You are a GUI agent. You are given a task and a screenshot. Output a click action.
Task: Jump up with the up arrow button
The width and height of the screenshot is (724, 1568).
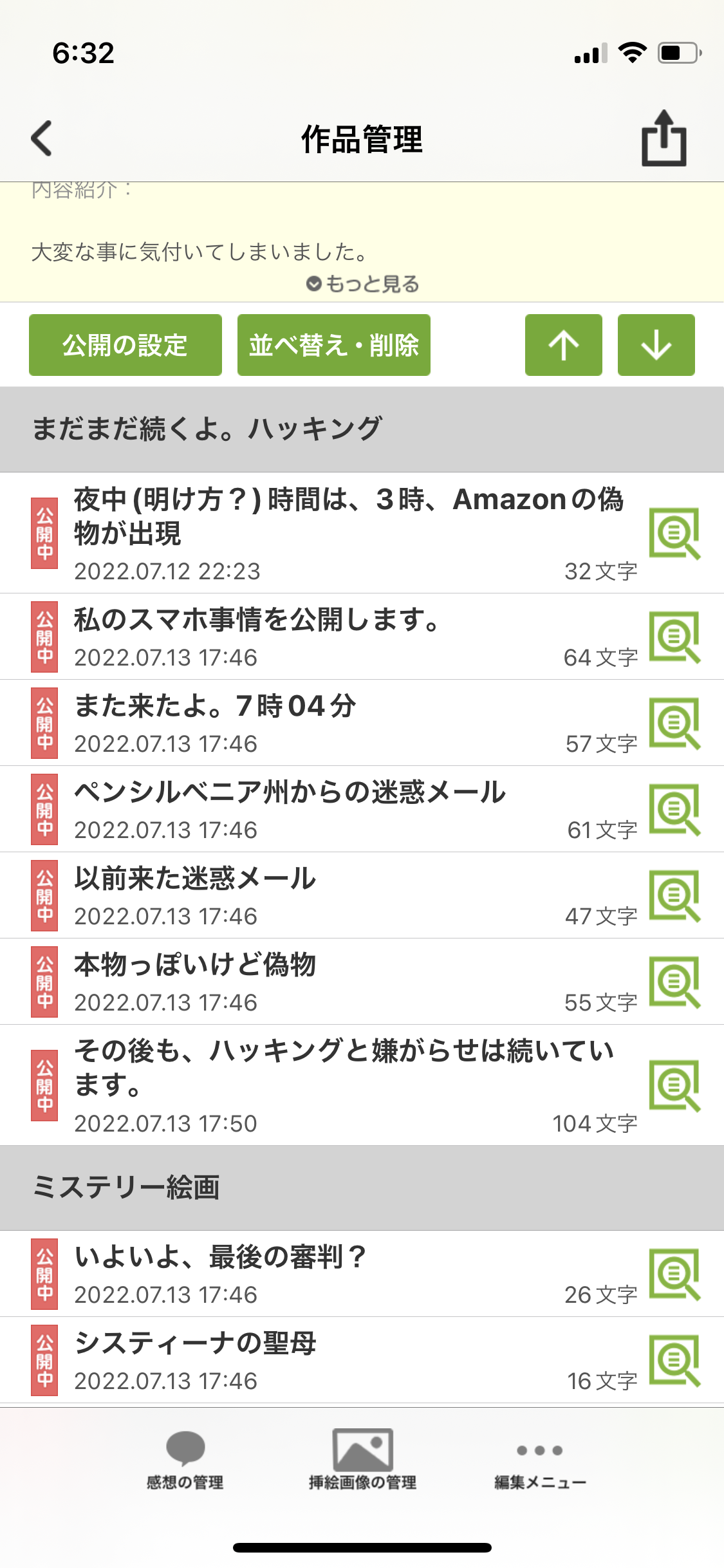pyautogui.click(x=563, y=345)
